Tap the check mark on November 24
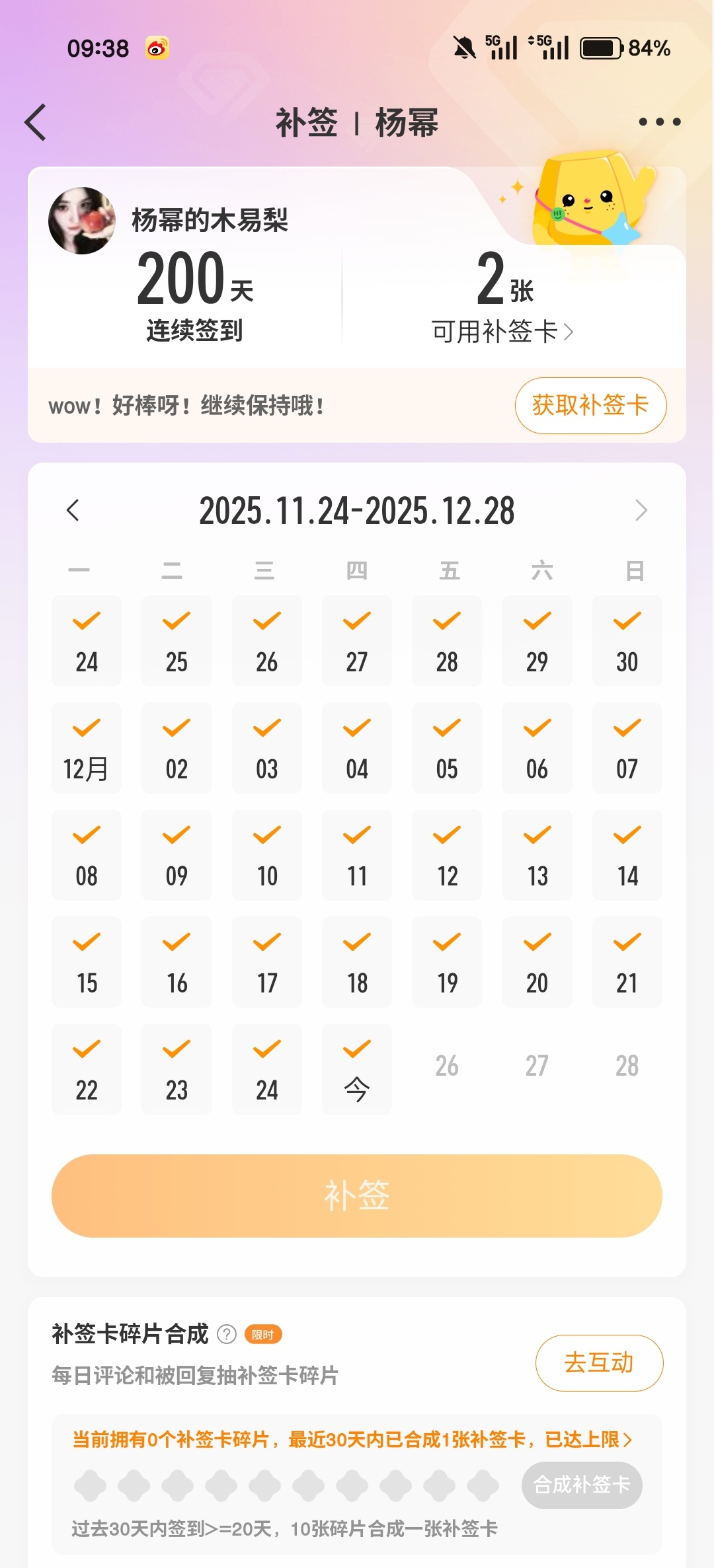The height and width of the screenshot is (1568, 714). 86,620
